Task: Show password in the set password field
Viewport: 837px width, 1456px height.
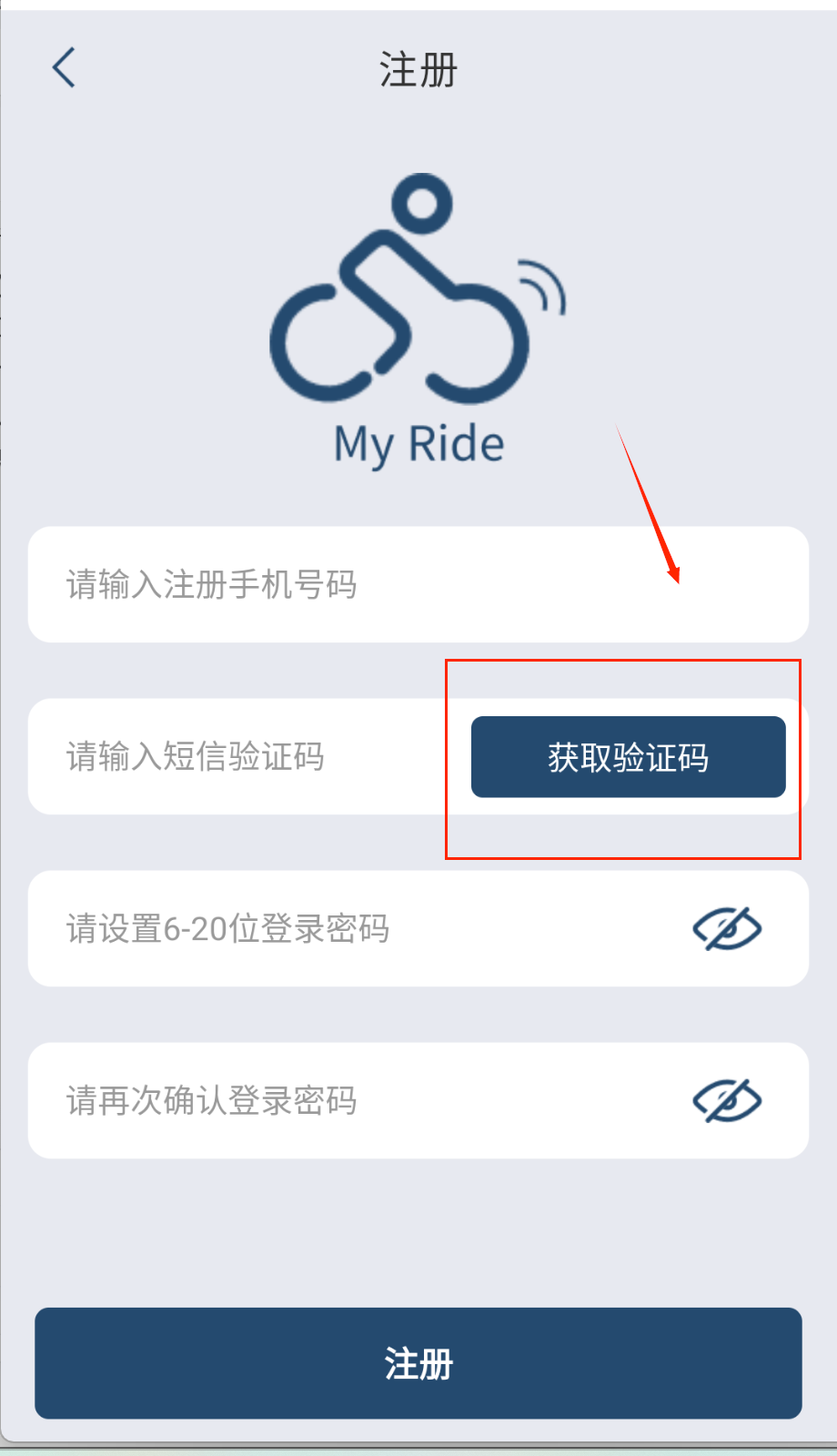Action: 727,928
